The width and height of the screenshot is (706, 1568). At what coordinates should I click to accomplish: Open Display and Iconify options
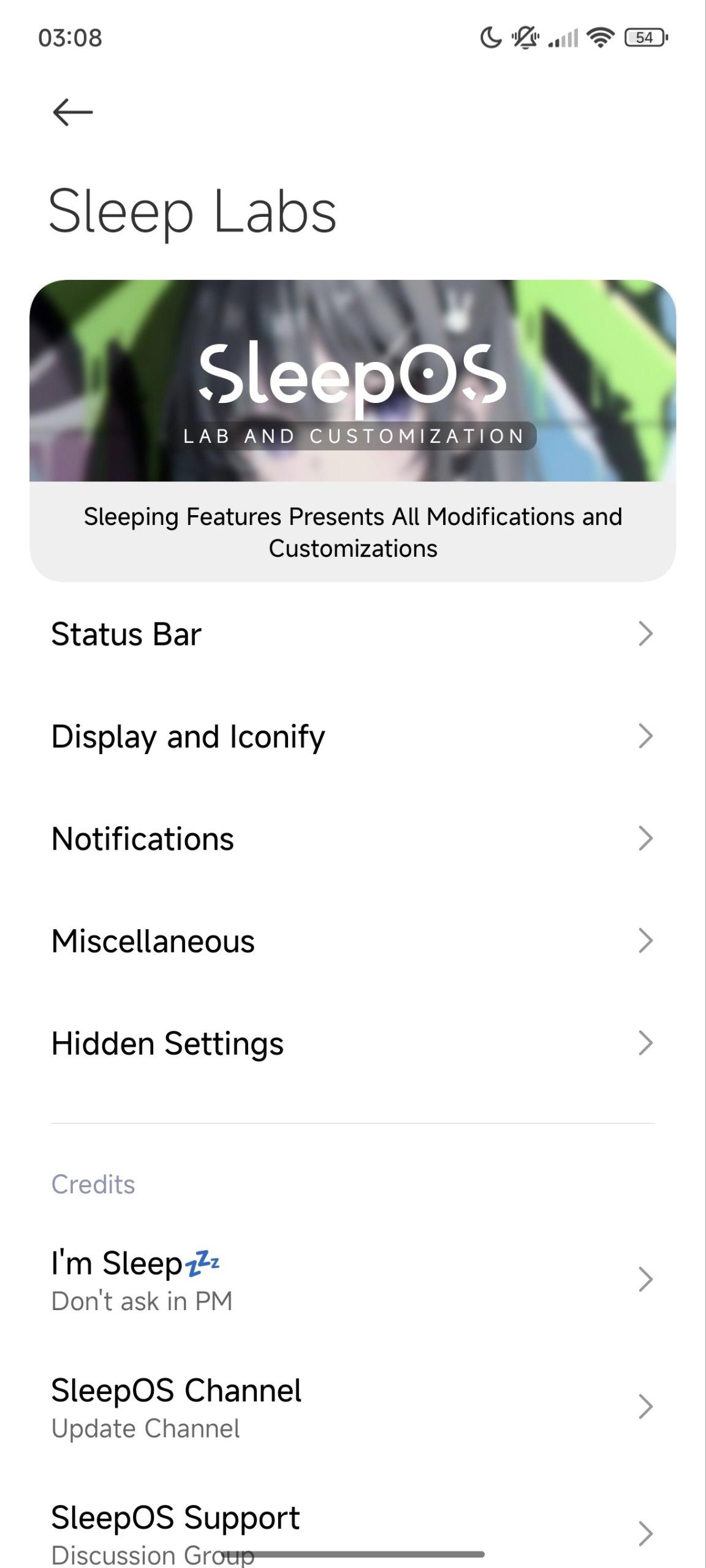[x=353, y=736]
